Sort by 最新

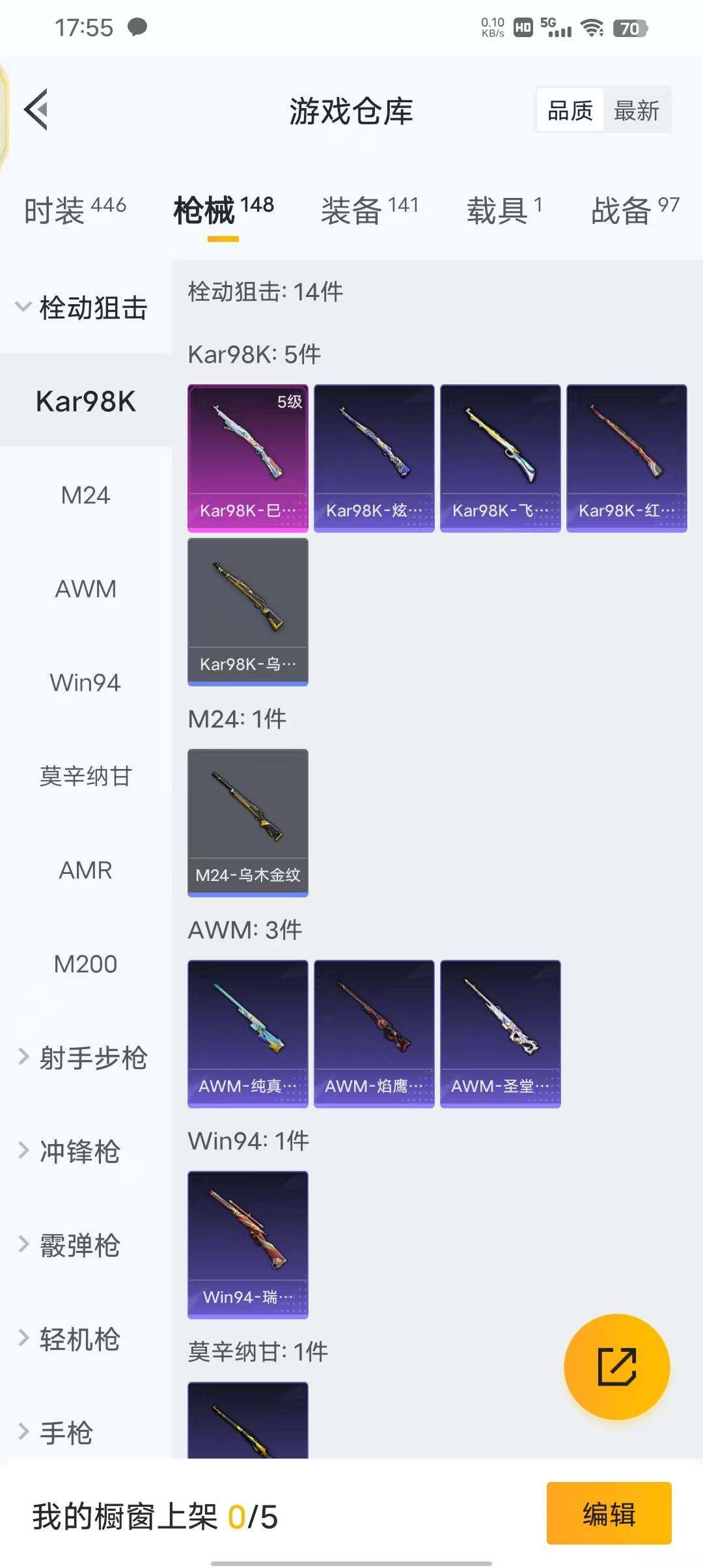coord(636,110)
